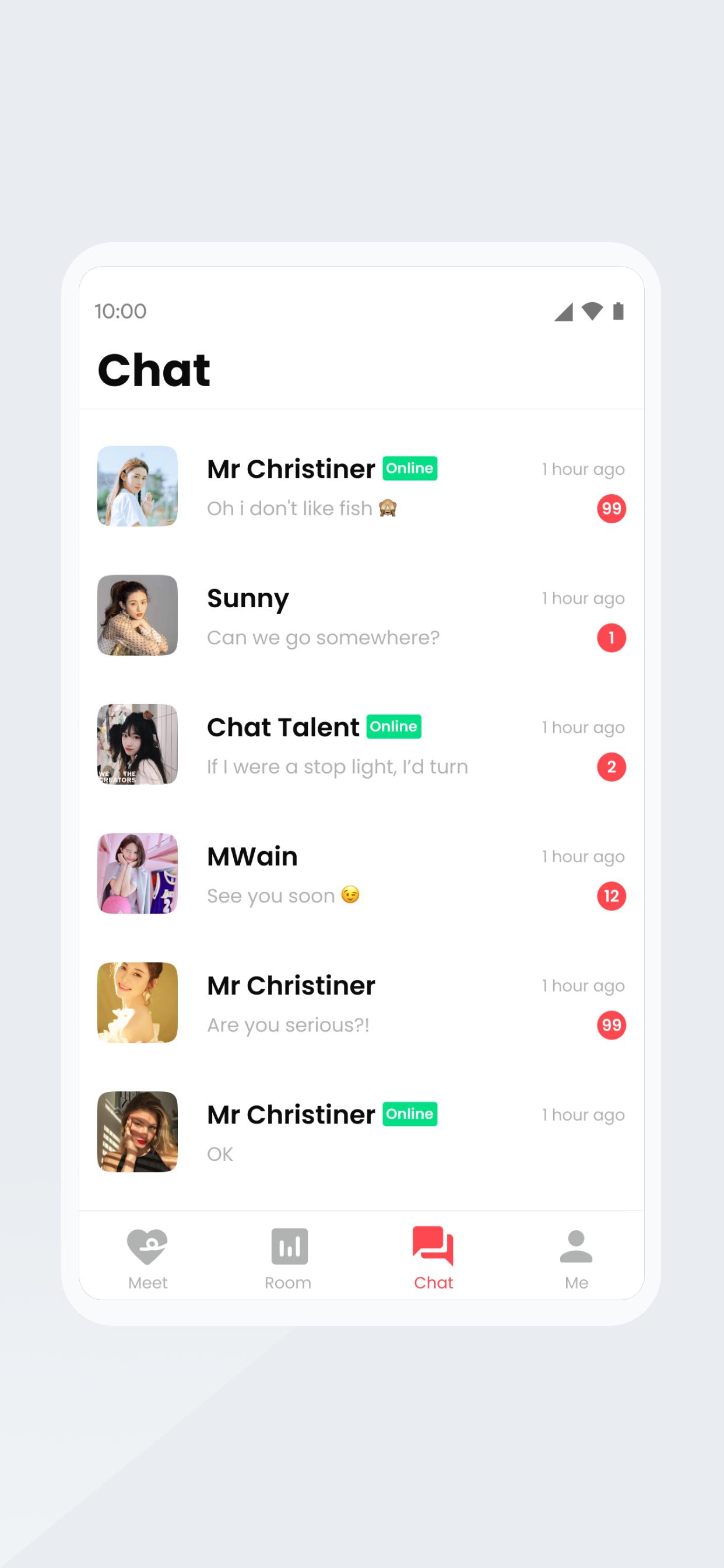Open the chat saying "Are you serious?!"
The image size is (724, 1568).
pyautogui.click(x=361, y=1003)
